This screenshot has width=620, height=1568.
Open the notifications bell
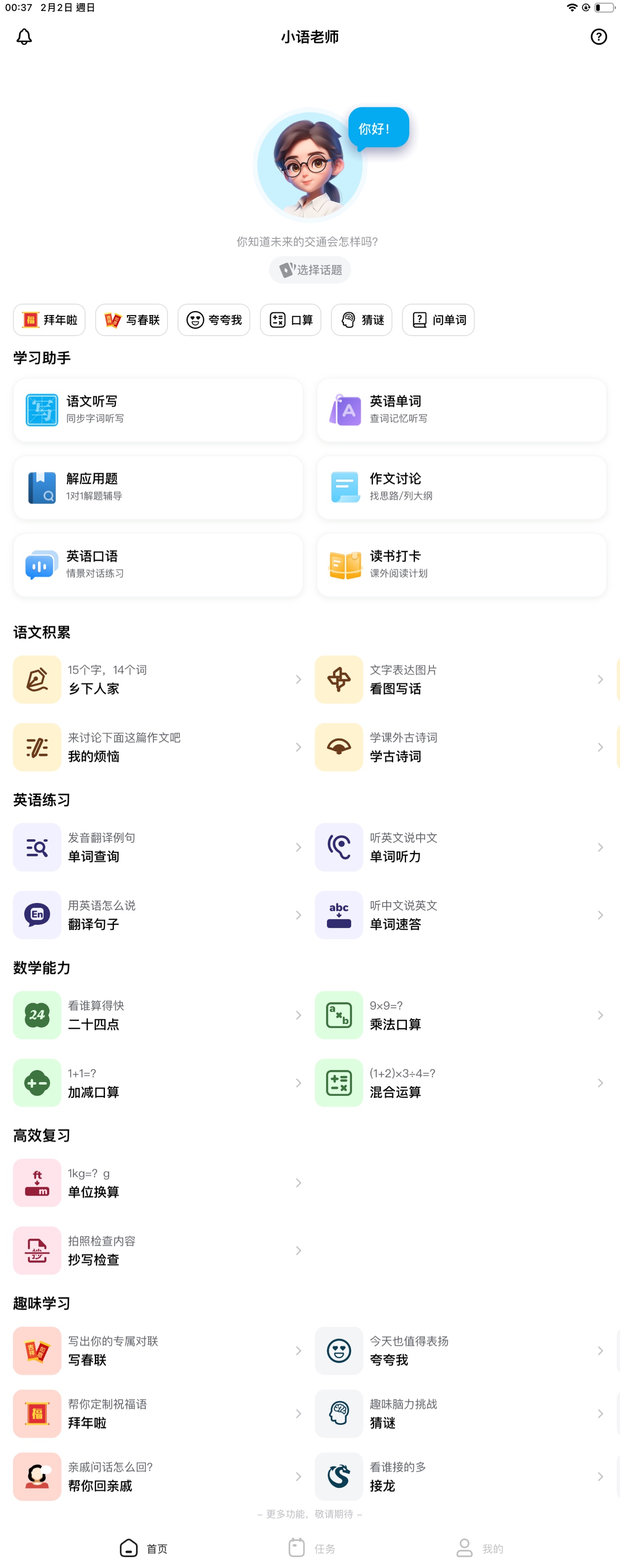[x=24, y=37]
